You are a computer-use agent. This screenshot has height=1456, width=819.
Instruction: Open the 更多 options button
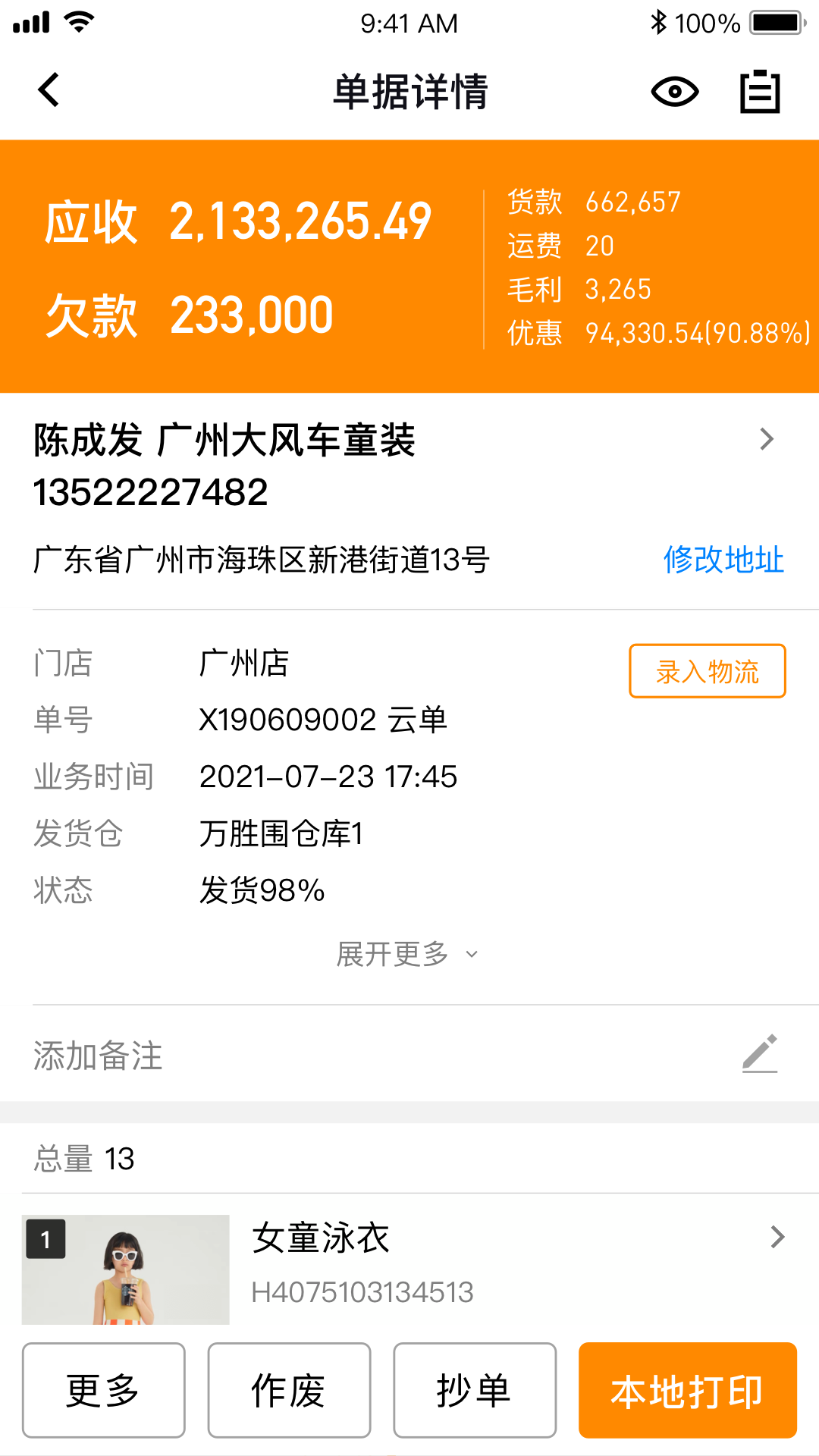tap(104, 1390)
